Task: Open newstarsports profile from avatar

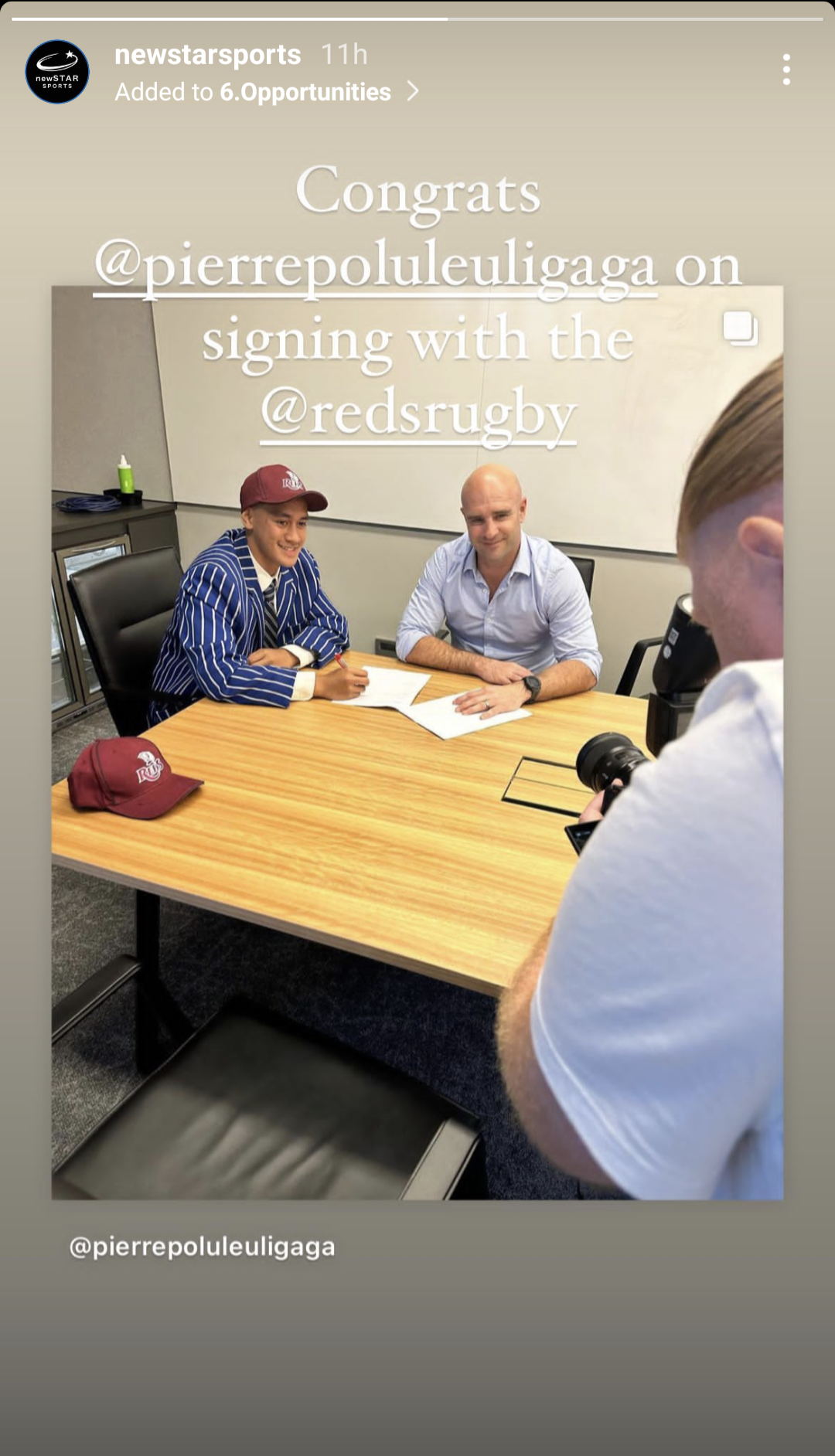Action: pos(57,72)
